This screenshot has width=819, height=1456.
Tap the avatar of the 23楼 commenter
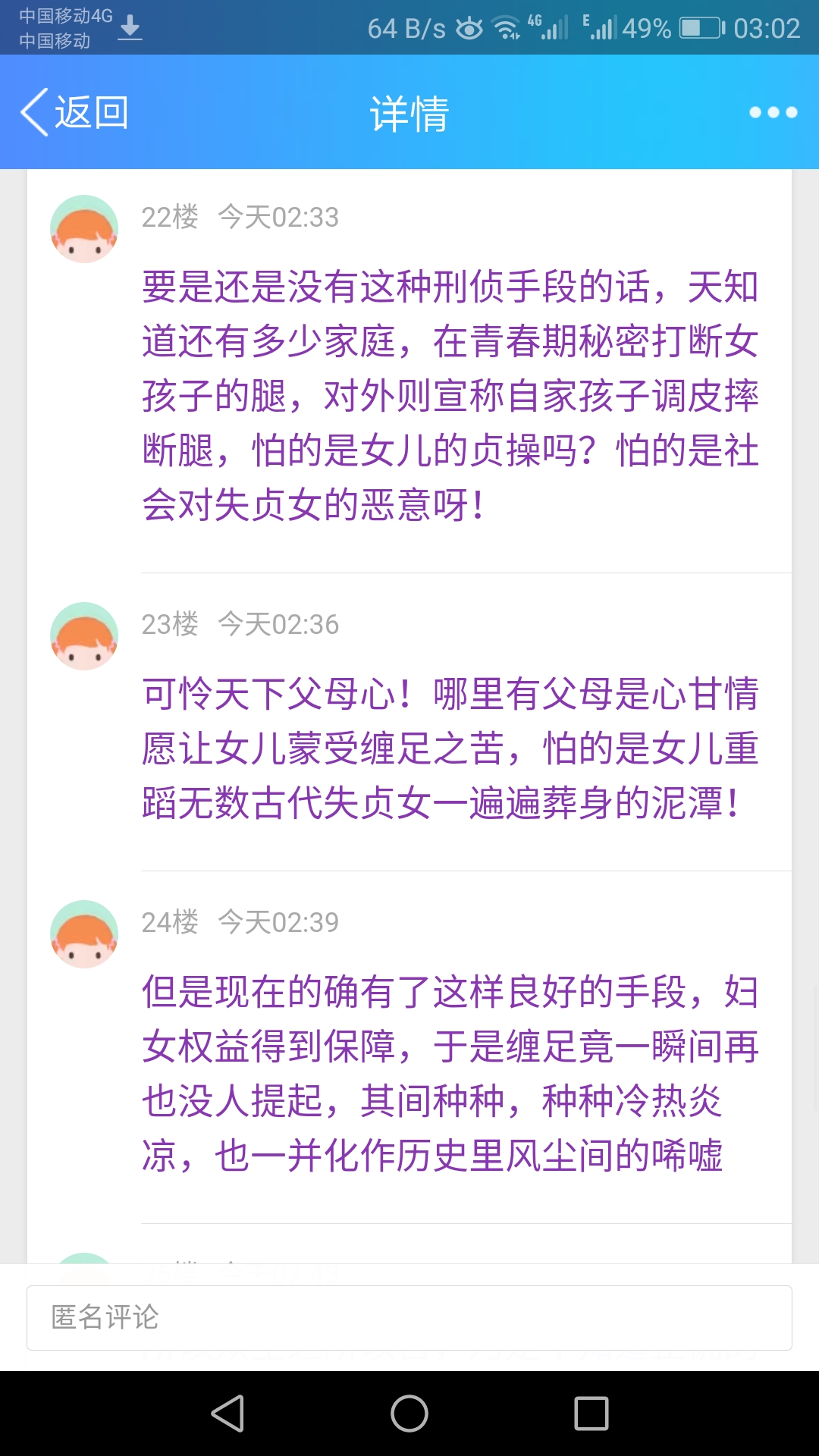pyautogui.click(x=84, y=636)
